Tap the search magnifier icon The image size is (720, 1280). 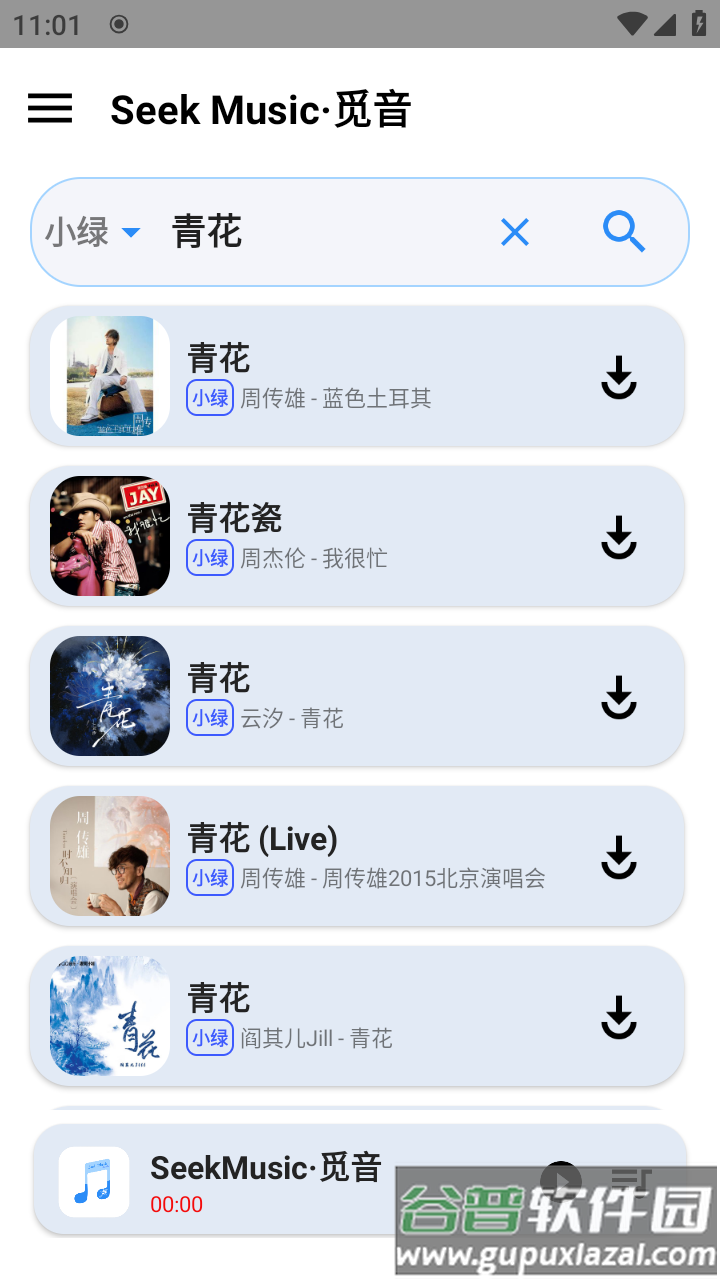pos(624,231)
